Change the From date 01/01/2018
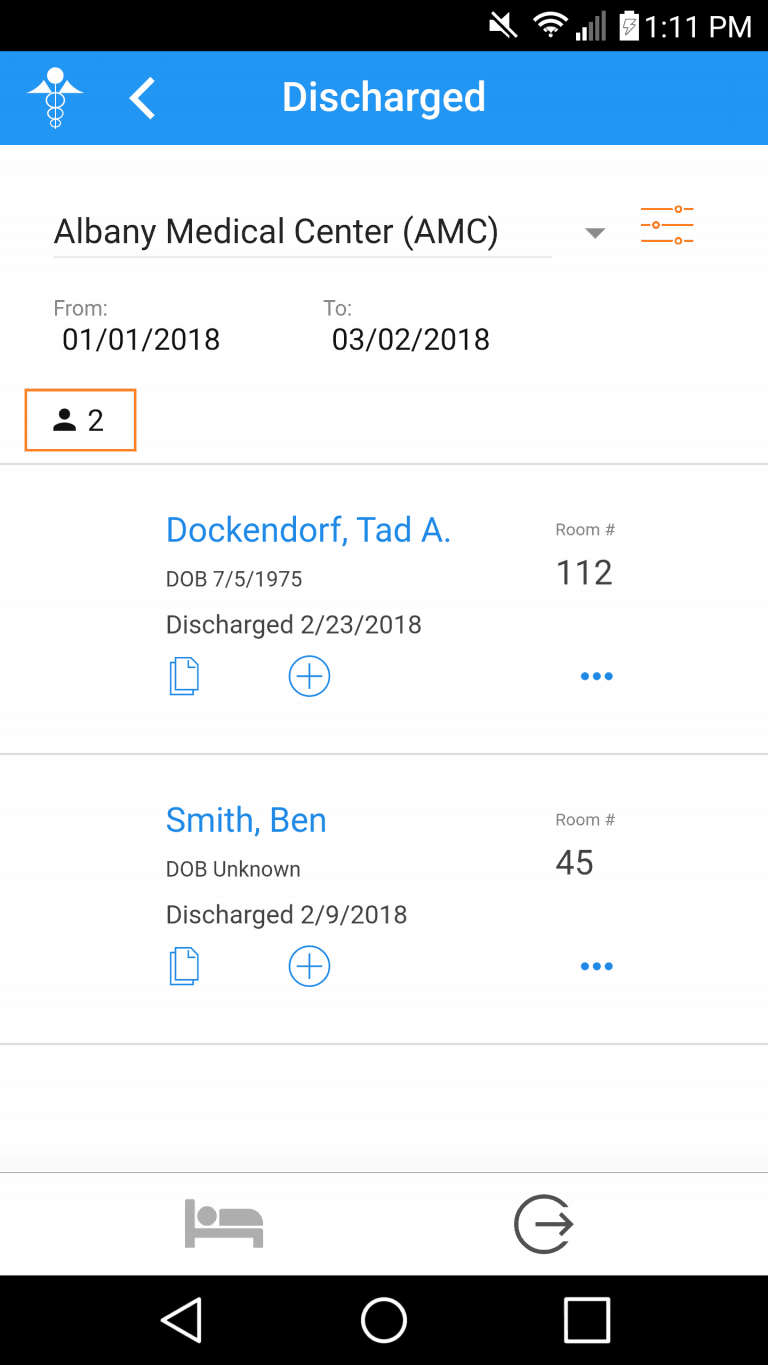The image size is (768, 1365). point(141,340)
